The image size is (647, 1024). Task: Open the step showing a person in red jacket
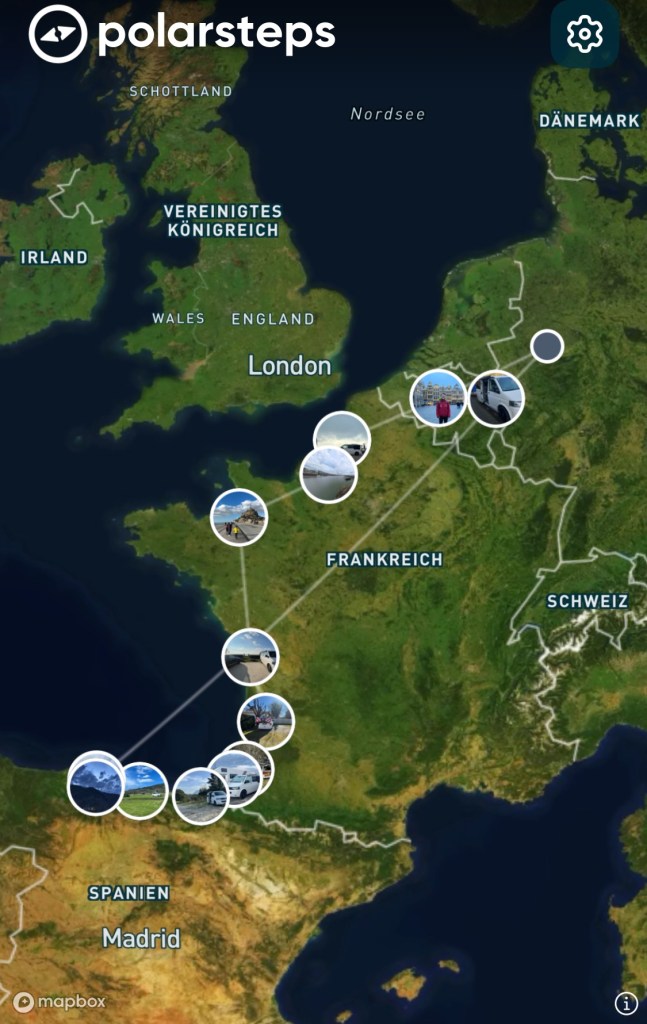tap(439, 398)
